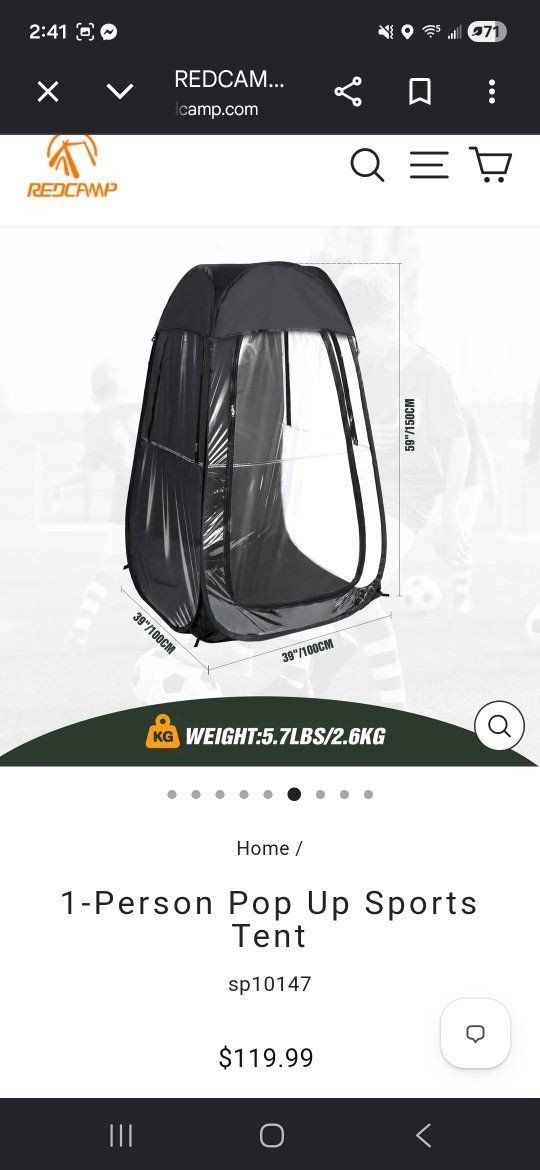Bookmark this page
Screen dimensions: 540x1170
420,92
